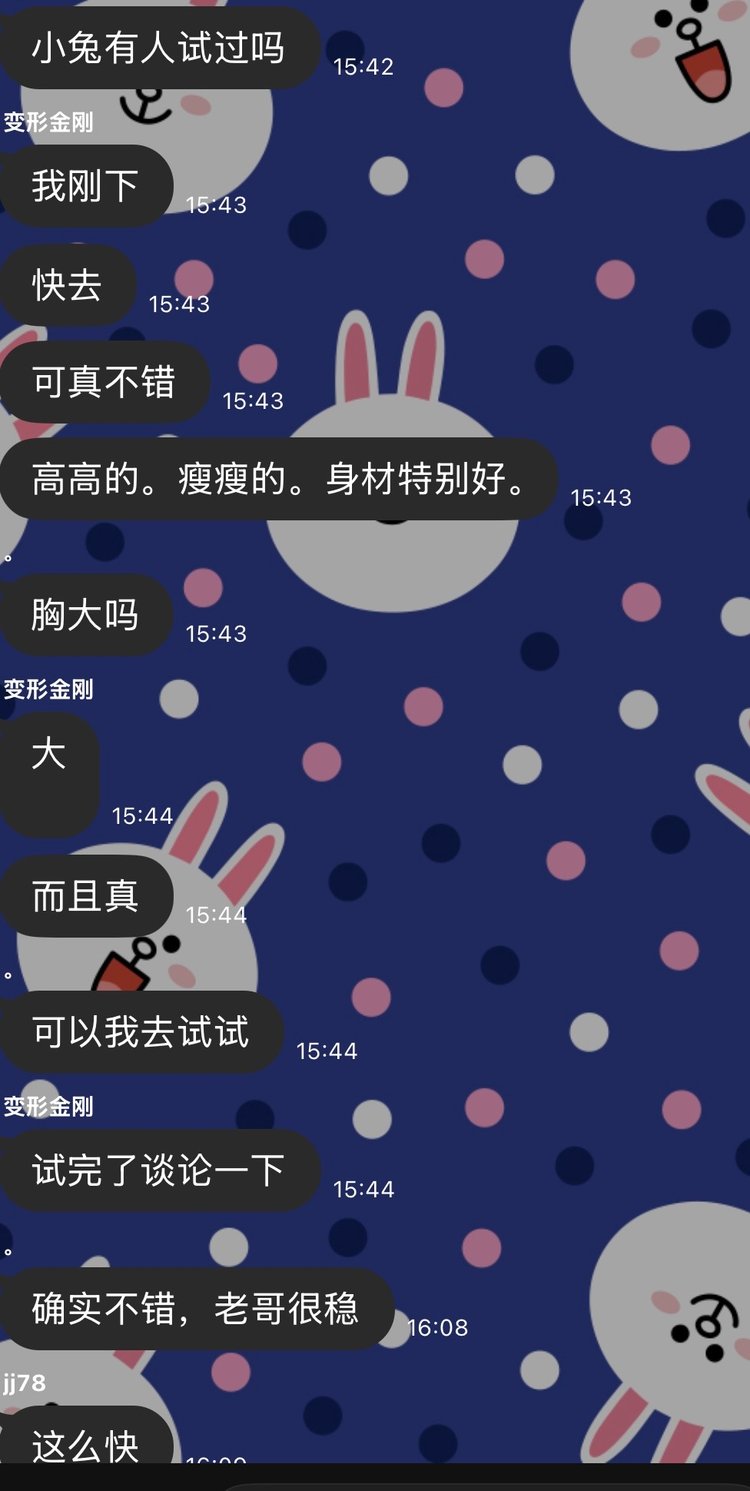Open jj78's profile via sender name
This screenshot has height=1491, width=750.
pyautogui.click(x=24, y=1383)
